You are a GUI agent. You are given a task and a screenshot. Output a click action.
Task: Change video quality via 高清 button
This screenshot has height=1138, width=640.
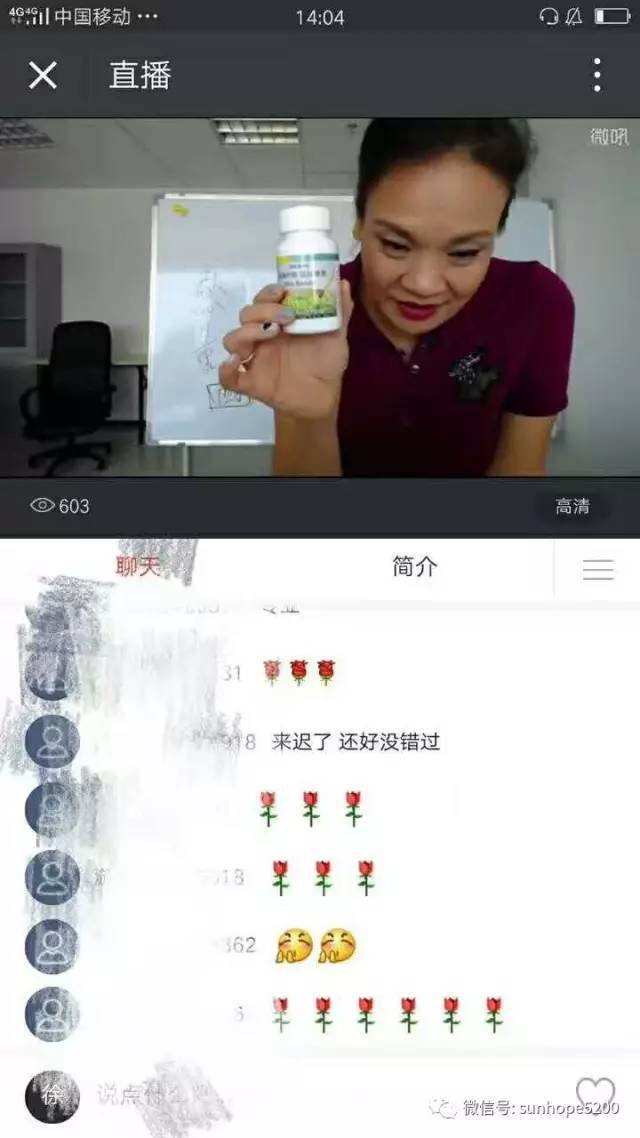(x=572, y=507)
